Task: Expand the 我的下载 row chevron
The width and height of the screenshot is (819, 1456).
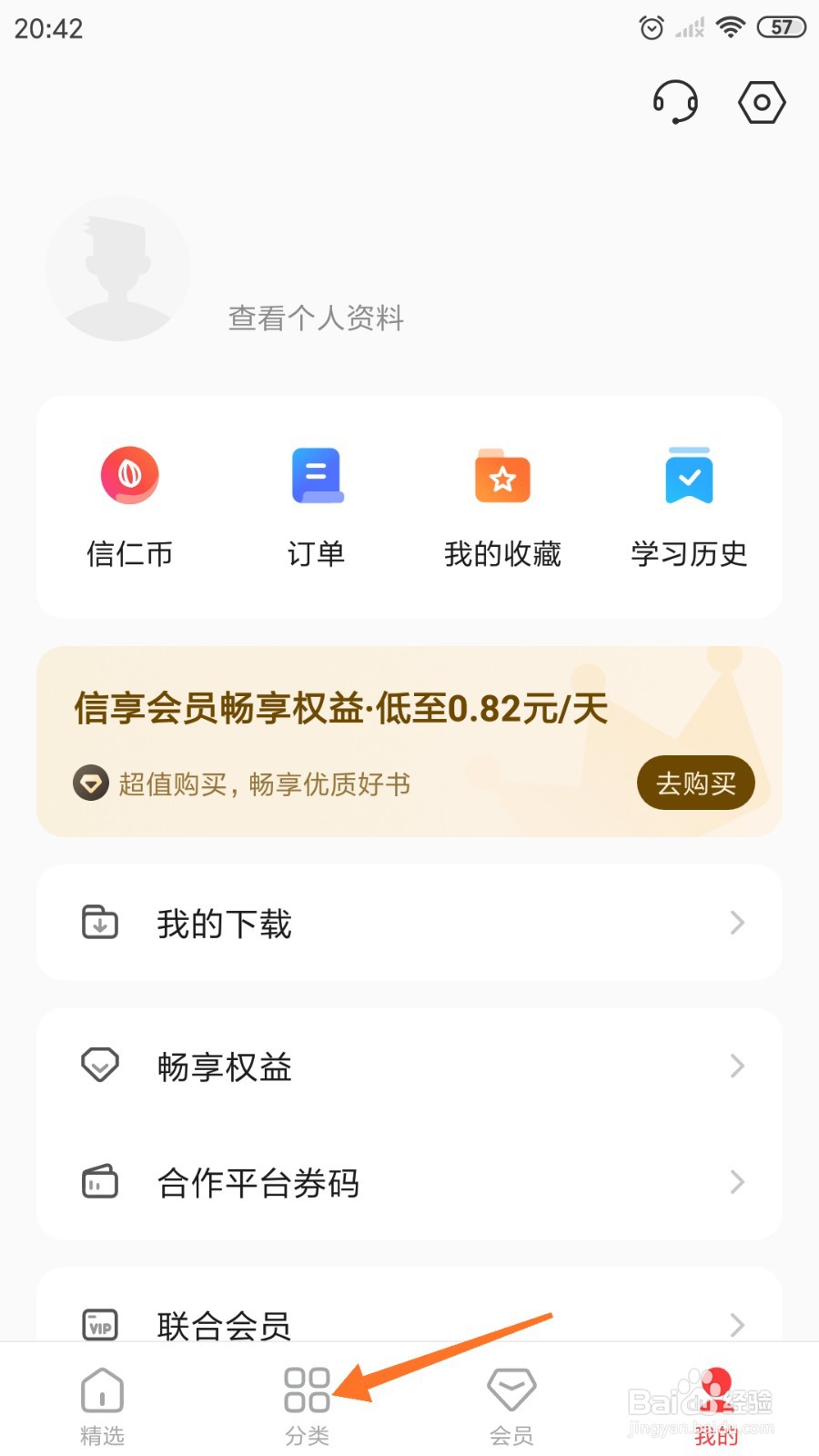Action: [738, 923]
